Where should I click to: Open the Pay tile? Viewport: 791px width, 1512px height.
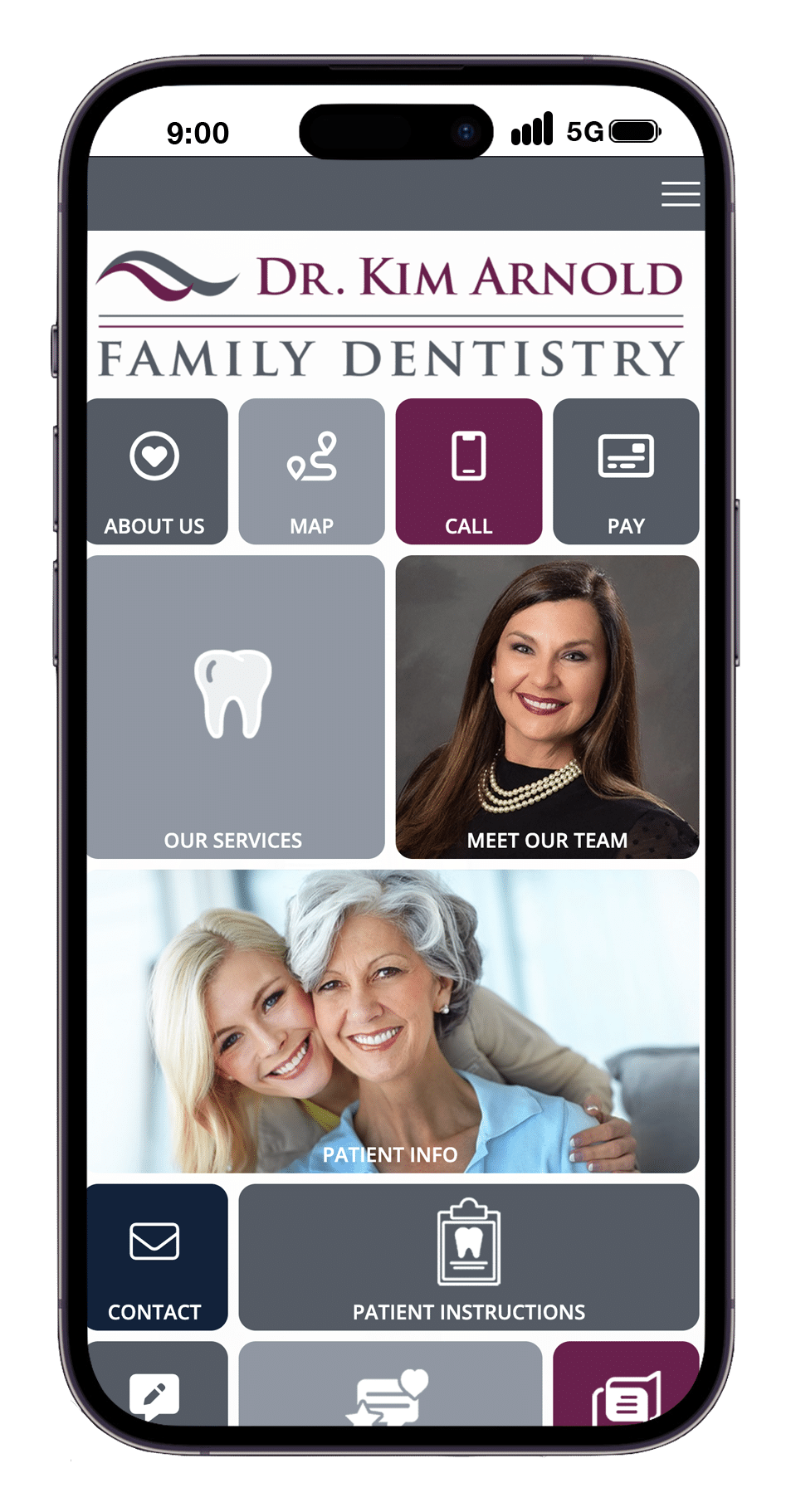pyautogui.click(x=625, y=471)
